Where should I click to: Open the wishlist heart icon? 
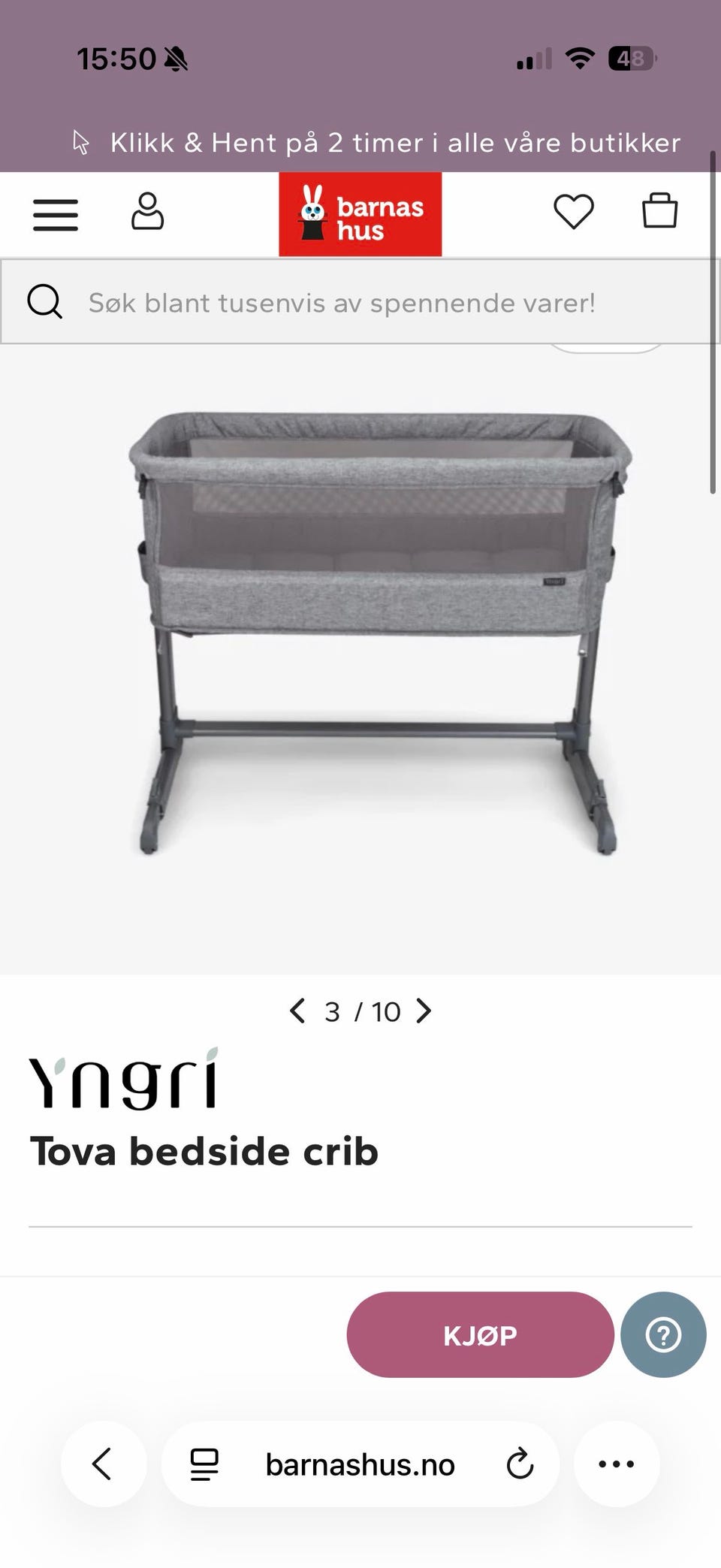pyautogui.click(x=574, y=211)
